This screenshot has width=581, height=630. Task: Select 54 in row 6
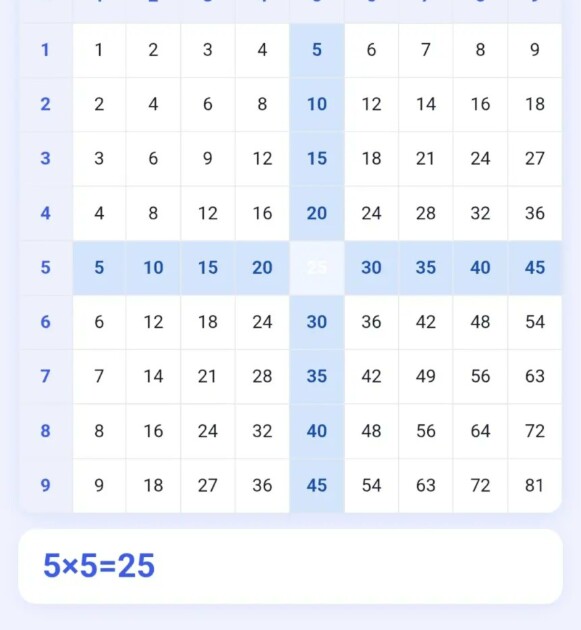tap(534, 322)
